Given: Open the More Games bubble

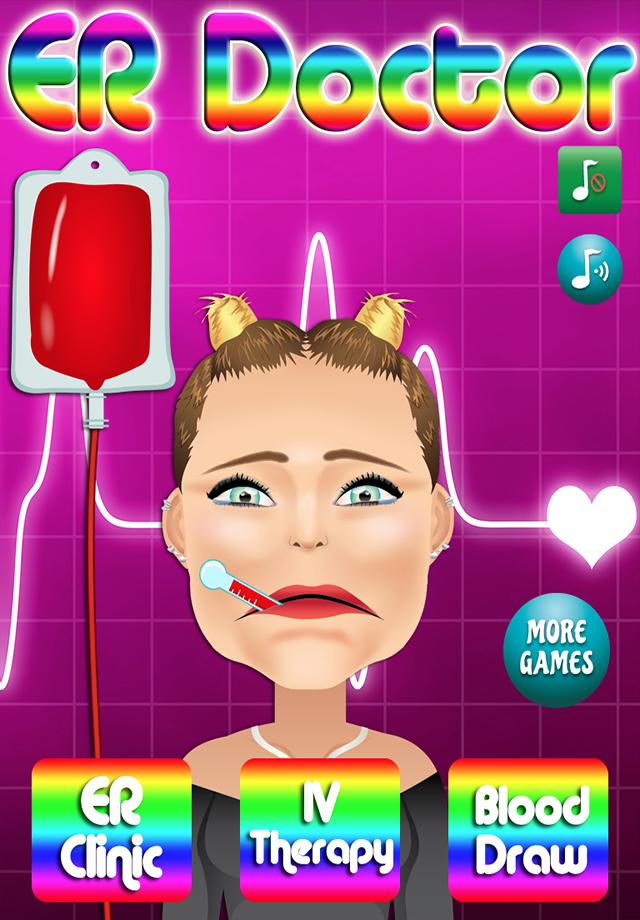Looking at the screenshot, I should tap(557, 649).
